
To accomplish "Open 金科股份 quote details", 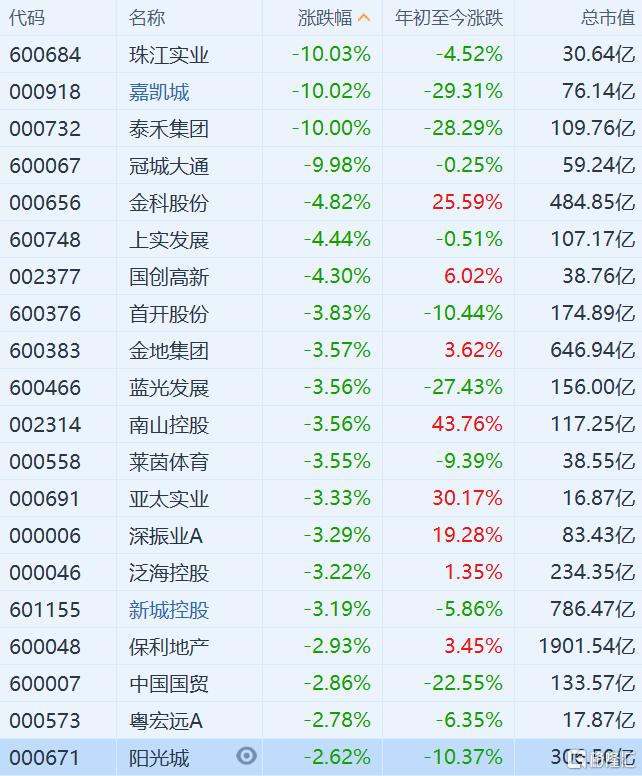I will (x=169, y=203).
